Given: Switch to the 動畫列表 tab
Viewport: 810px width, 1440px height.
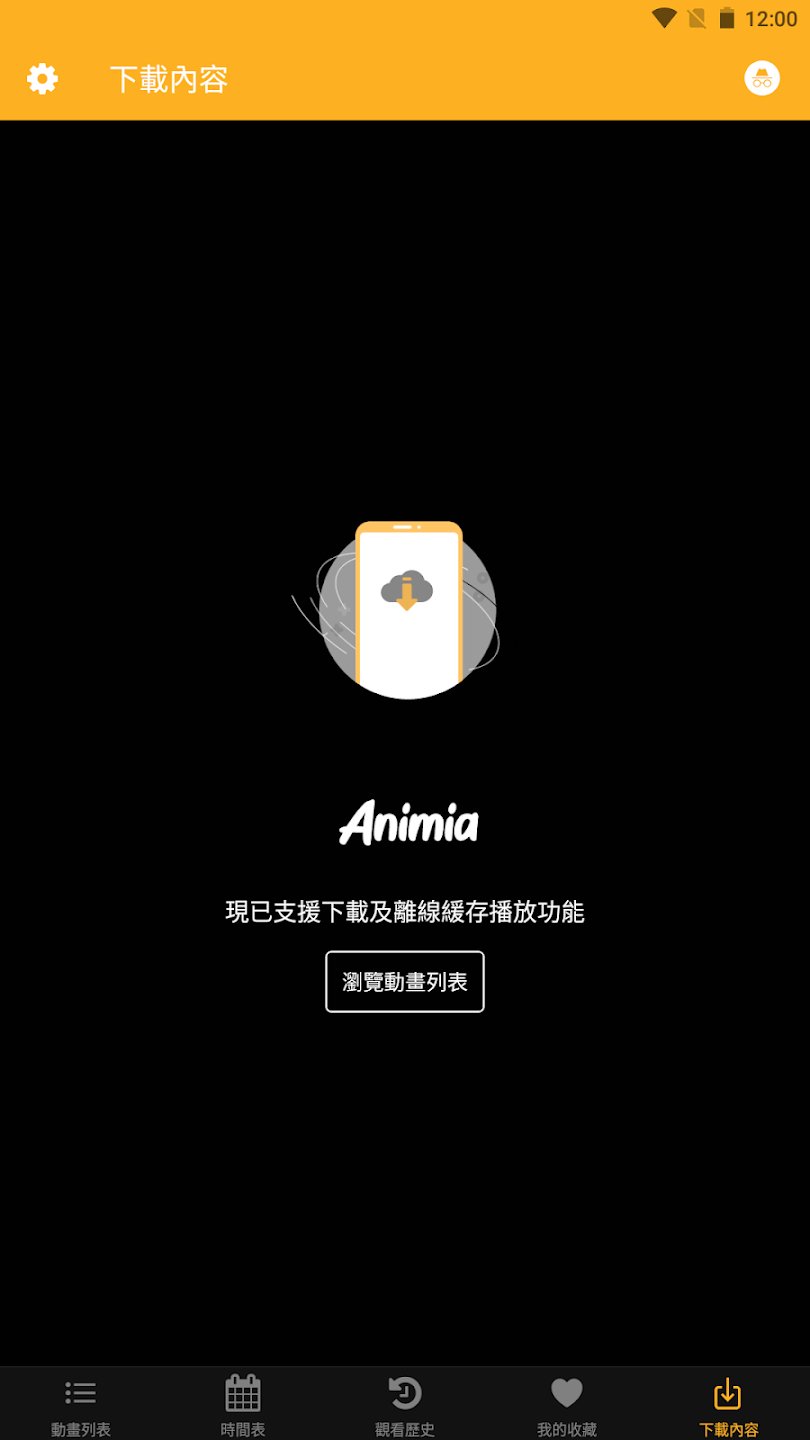Looking at the screenshot, I should [x=81, y=1406].
